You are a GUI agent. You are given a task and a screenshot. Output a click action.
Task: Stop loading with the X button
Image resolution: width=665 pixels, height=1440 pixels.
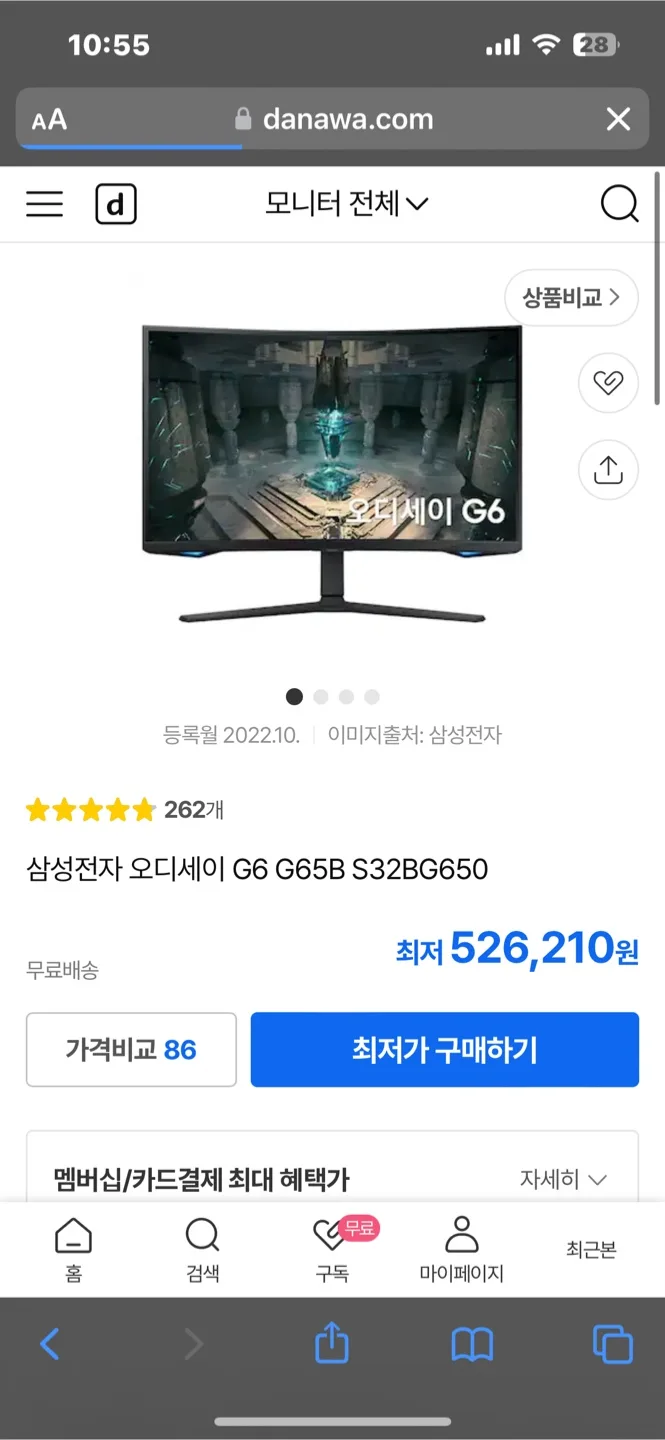[618, 120]
